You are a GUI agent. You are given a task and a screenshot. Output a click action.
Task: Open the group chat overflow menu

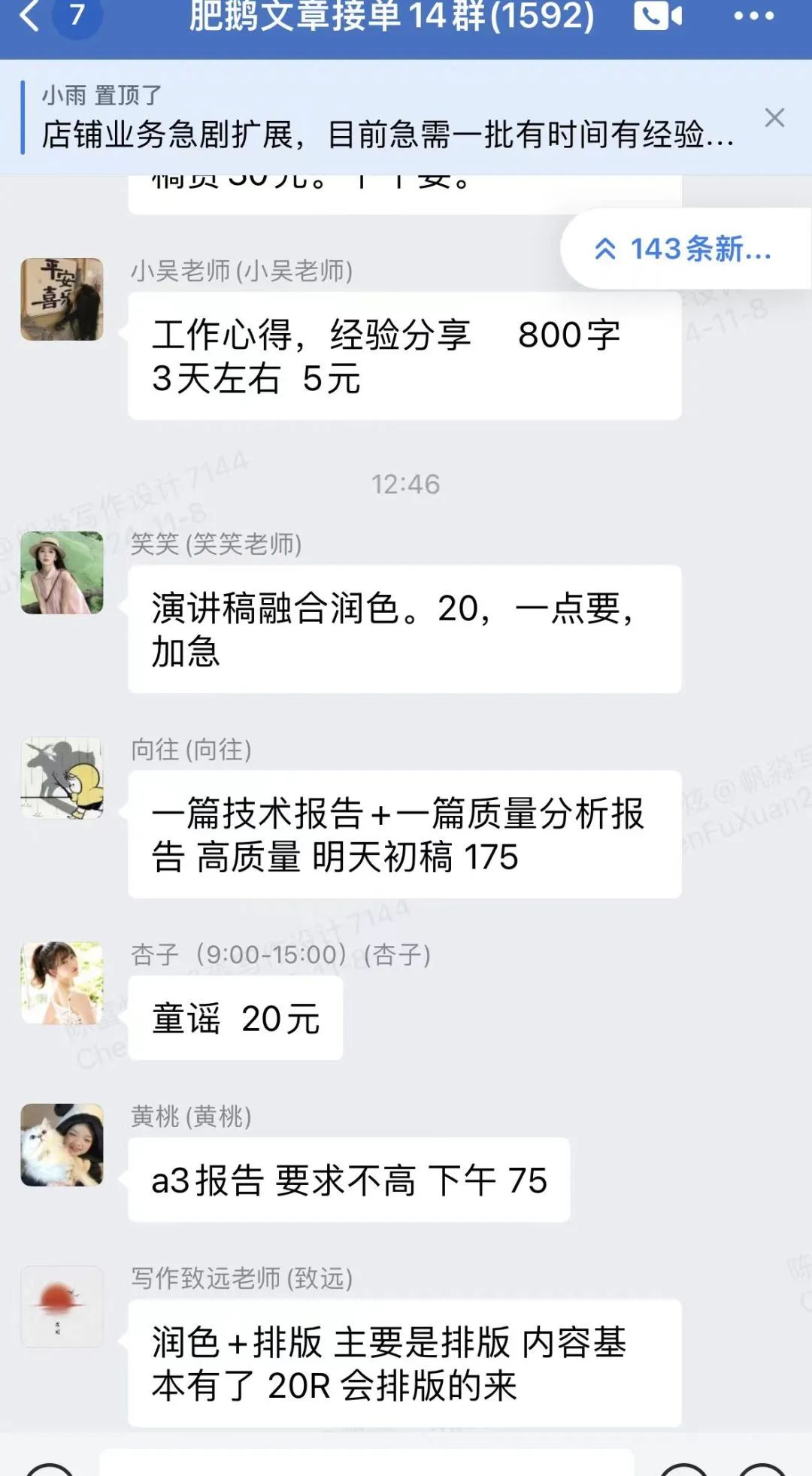[x=754, y=17]
